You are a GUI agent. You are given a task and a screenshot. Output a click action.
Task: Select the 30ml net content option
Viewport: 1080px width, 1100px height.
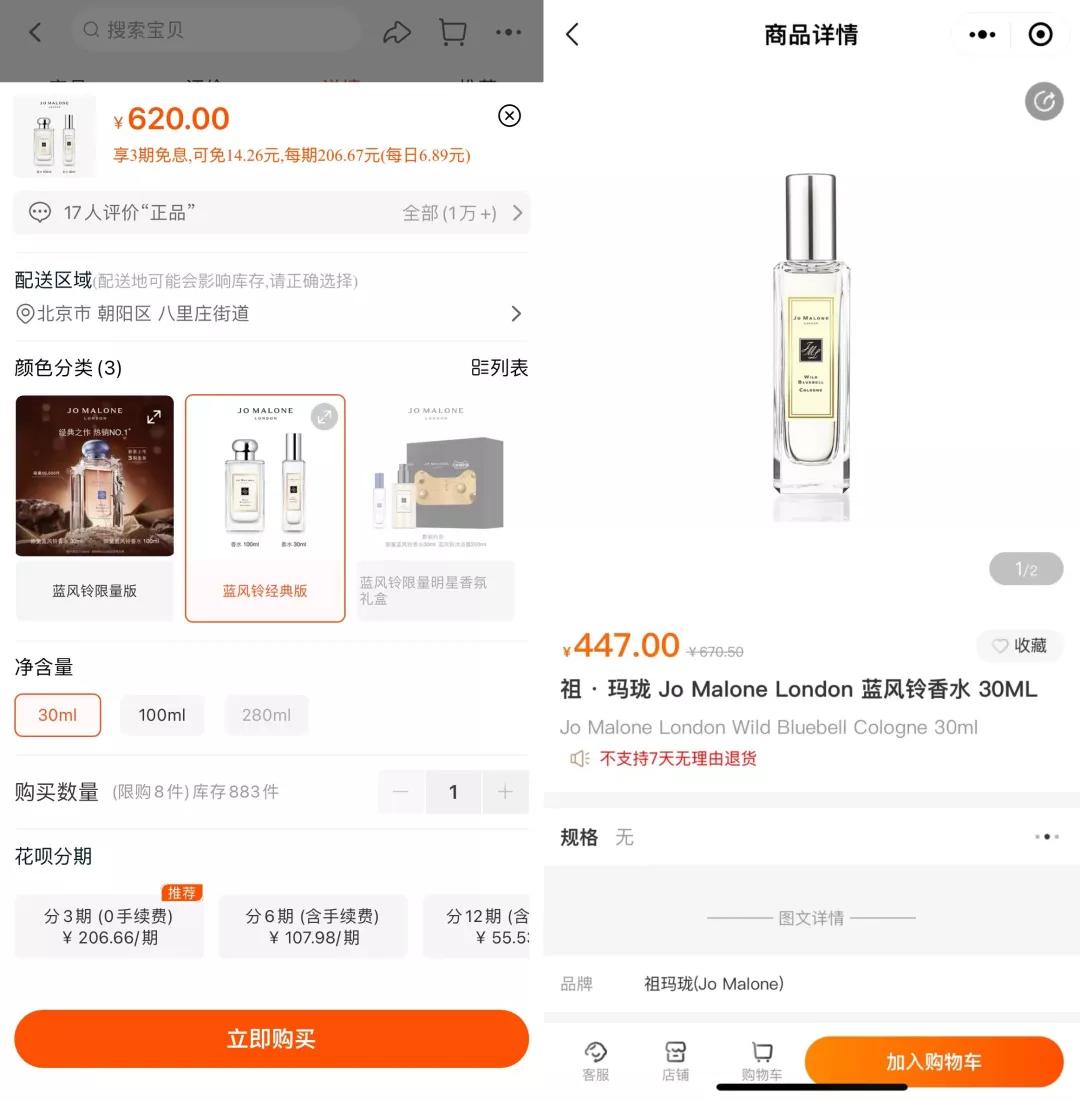58,715
